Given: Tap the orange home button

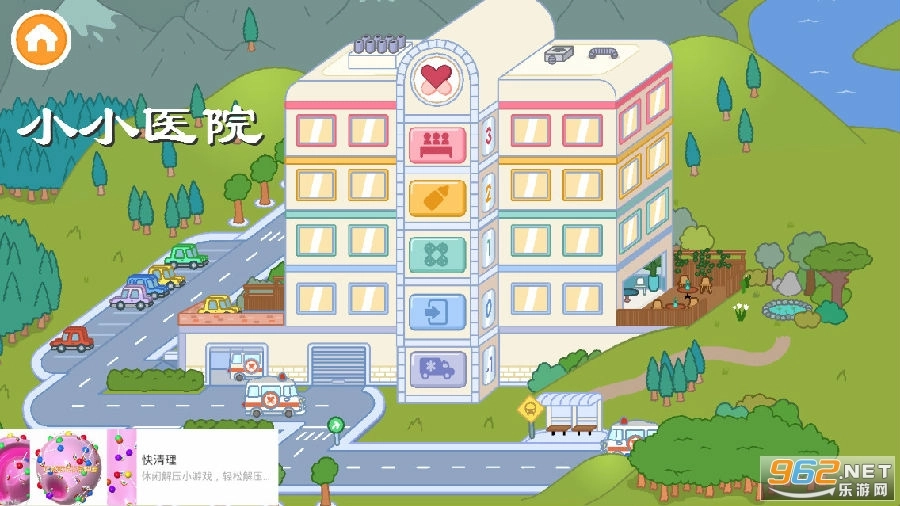Looking at the screenshot, I should click(41, 40).
